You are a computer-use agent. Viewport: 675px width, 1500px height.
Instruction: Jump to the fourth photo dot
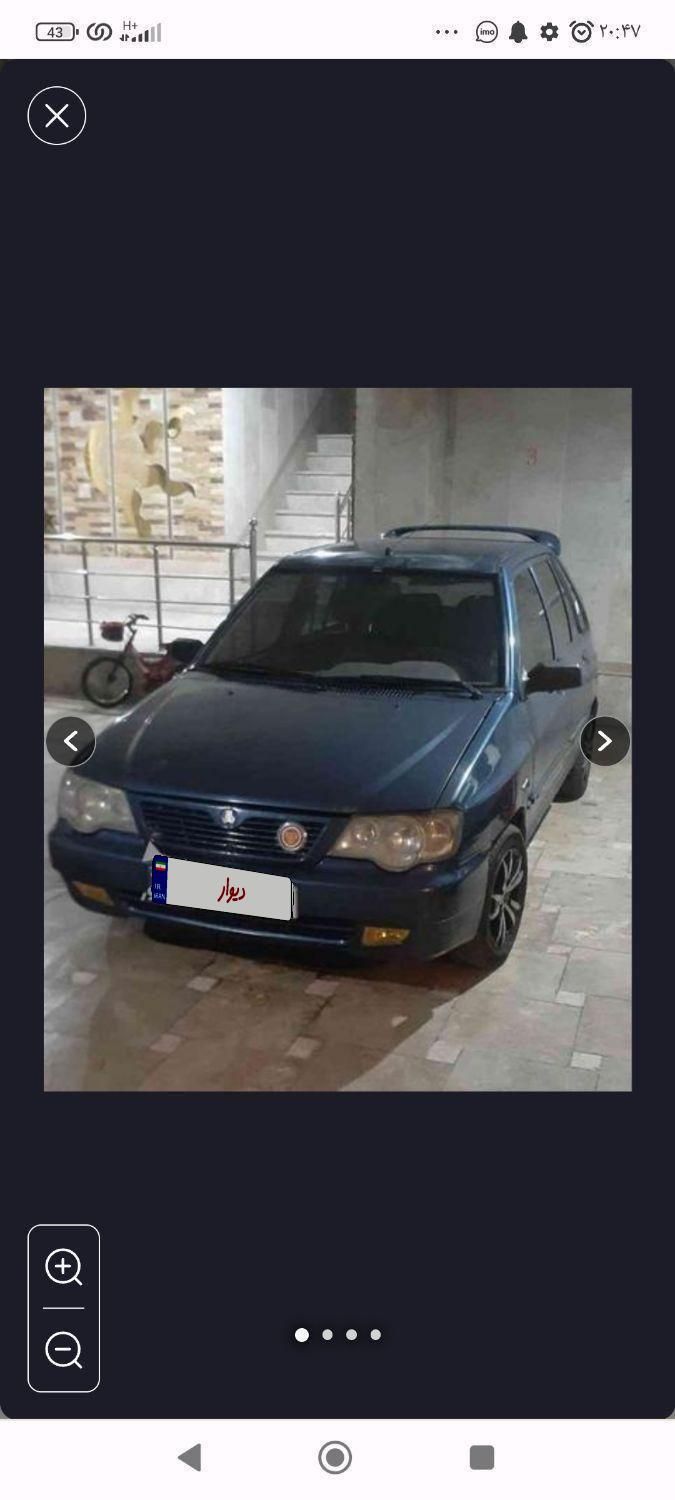(375, 1334)
